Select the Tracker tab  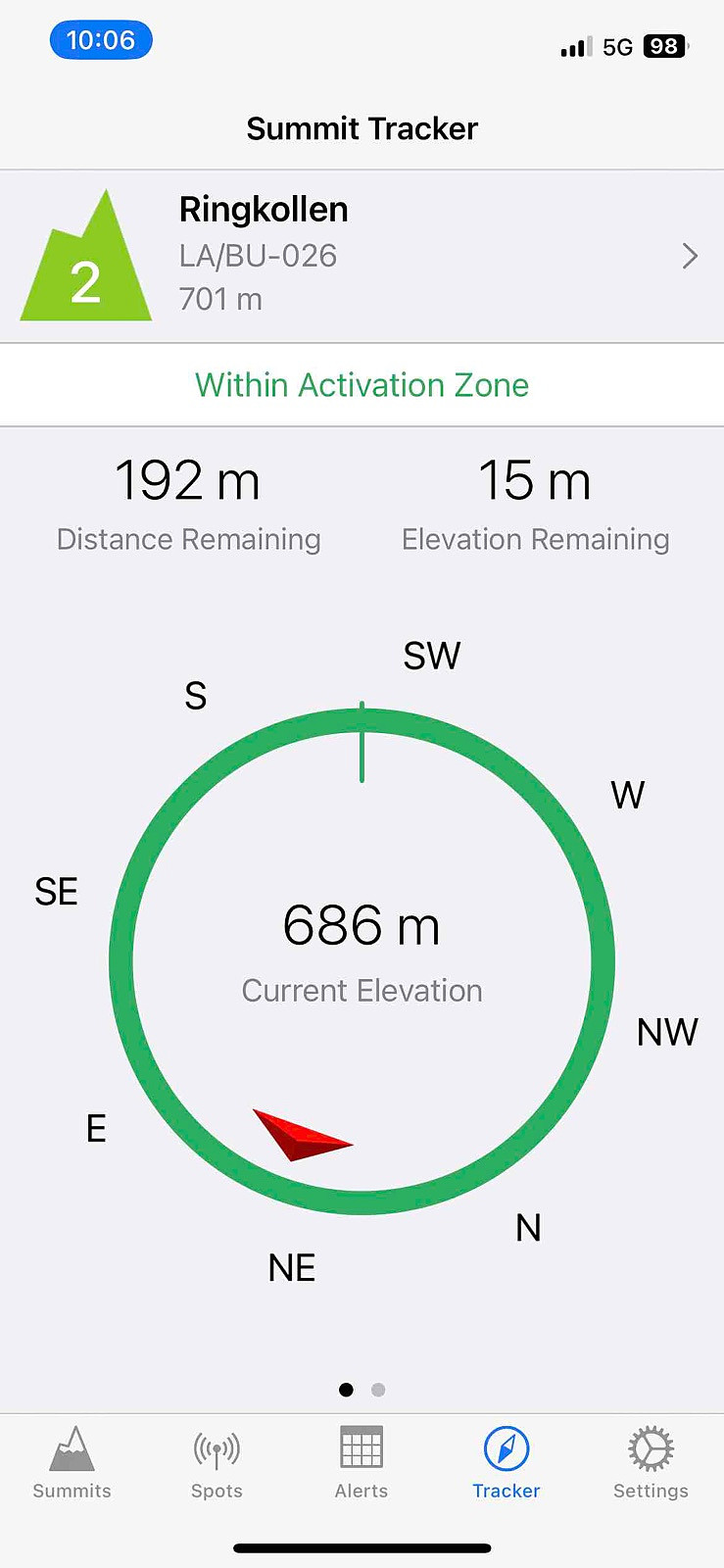[507, 1463]
